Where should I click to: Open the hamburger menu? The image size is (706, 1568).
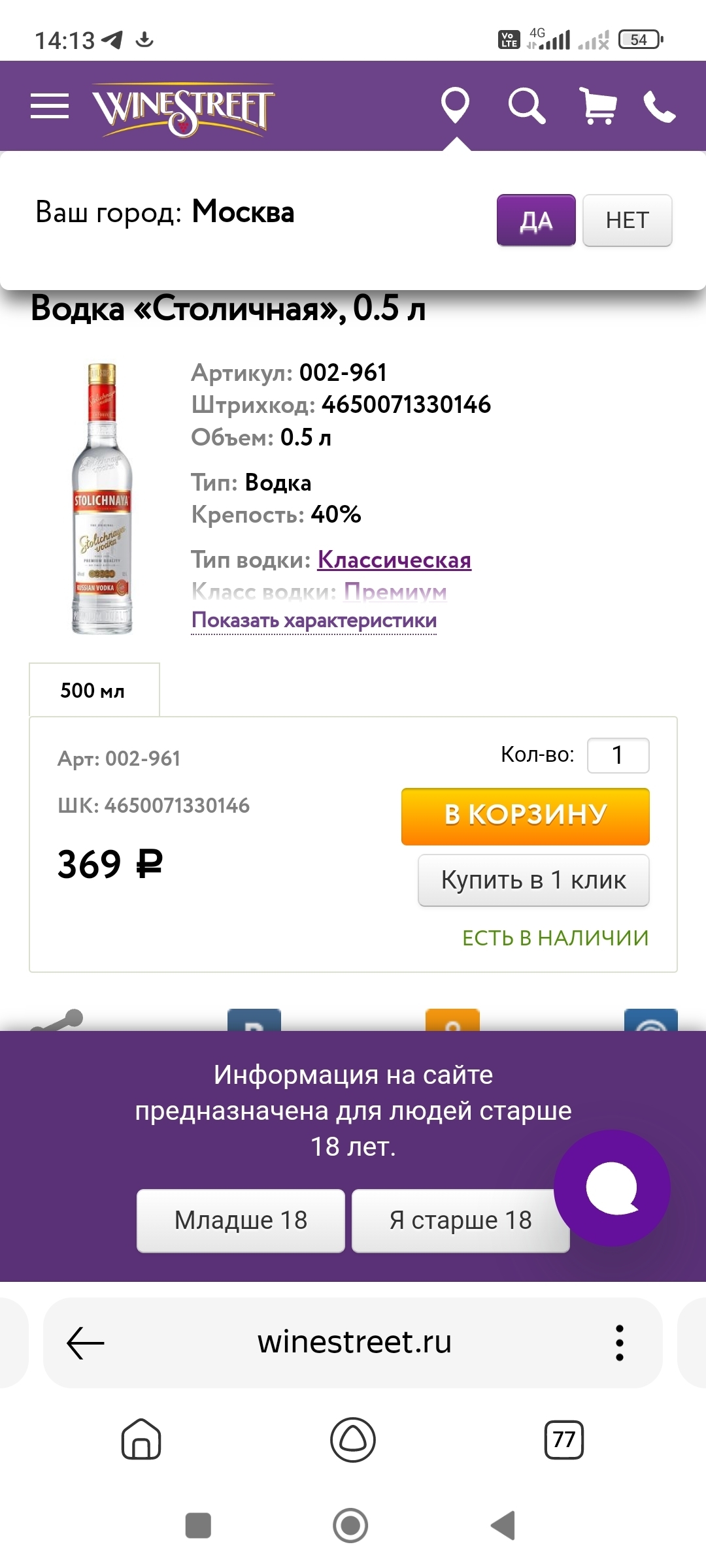click(x=50, y=106)
